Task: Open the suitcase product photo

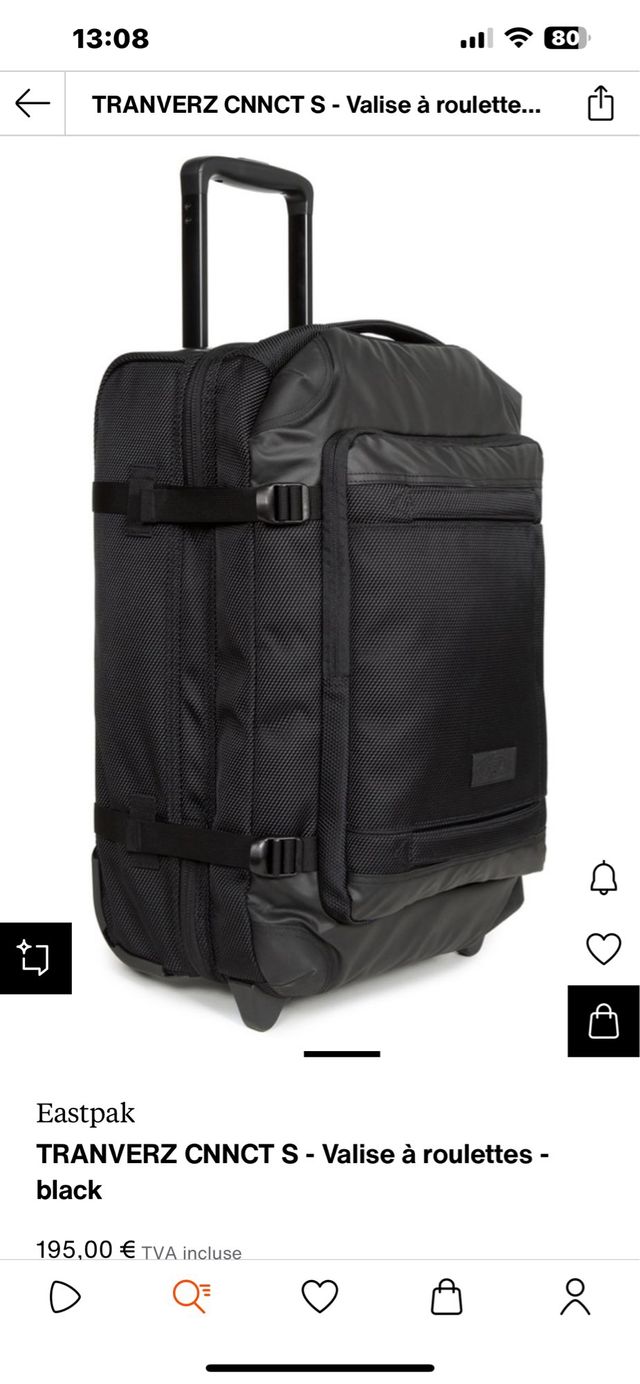Action: (320, 590)
